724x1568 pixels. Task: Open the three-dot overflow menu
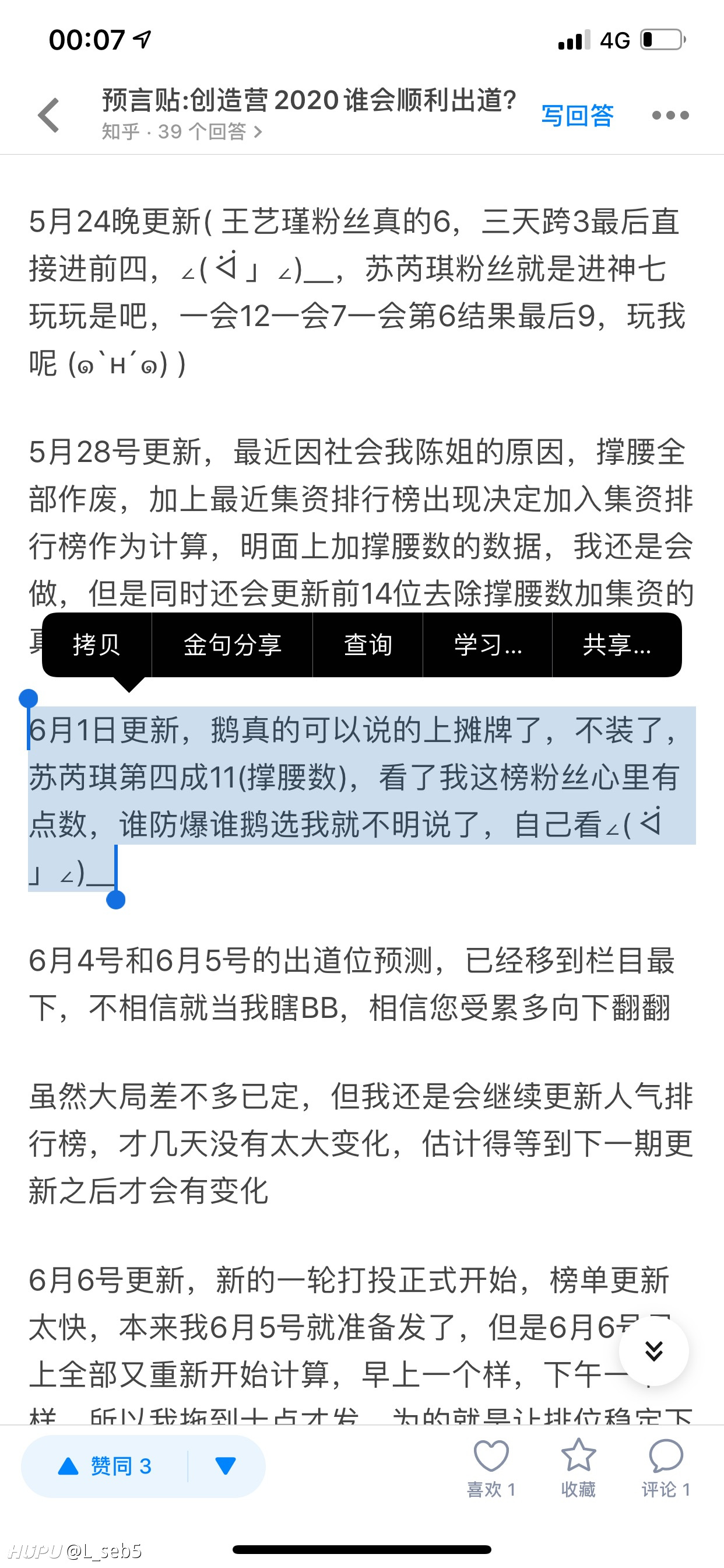pyautogui.click(x=670, y=115)
